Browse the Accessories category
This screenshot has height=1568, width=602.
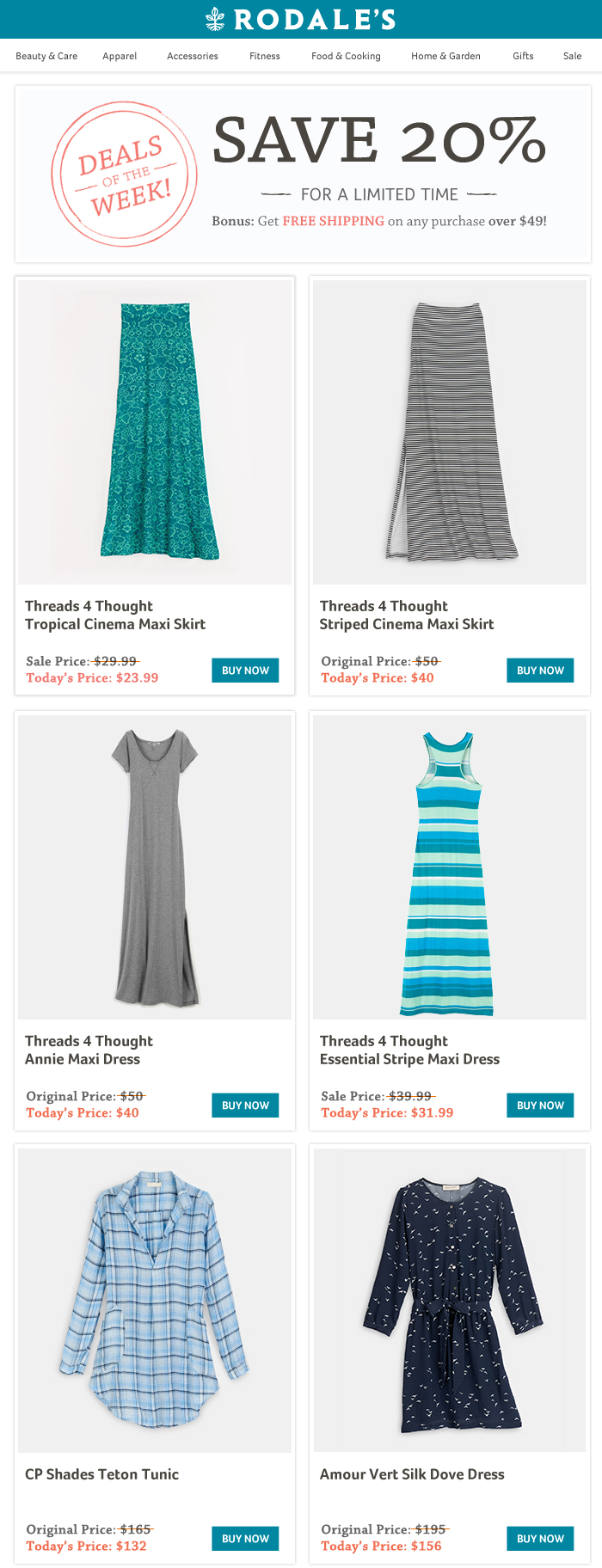pyautogui.click(x=193, y=56)
